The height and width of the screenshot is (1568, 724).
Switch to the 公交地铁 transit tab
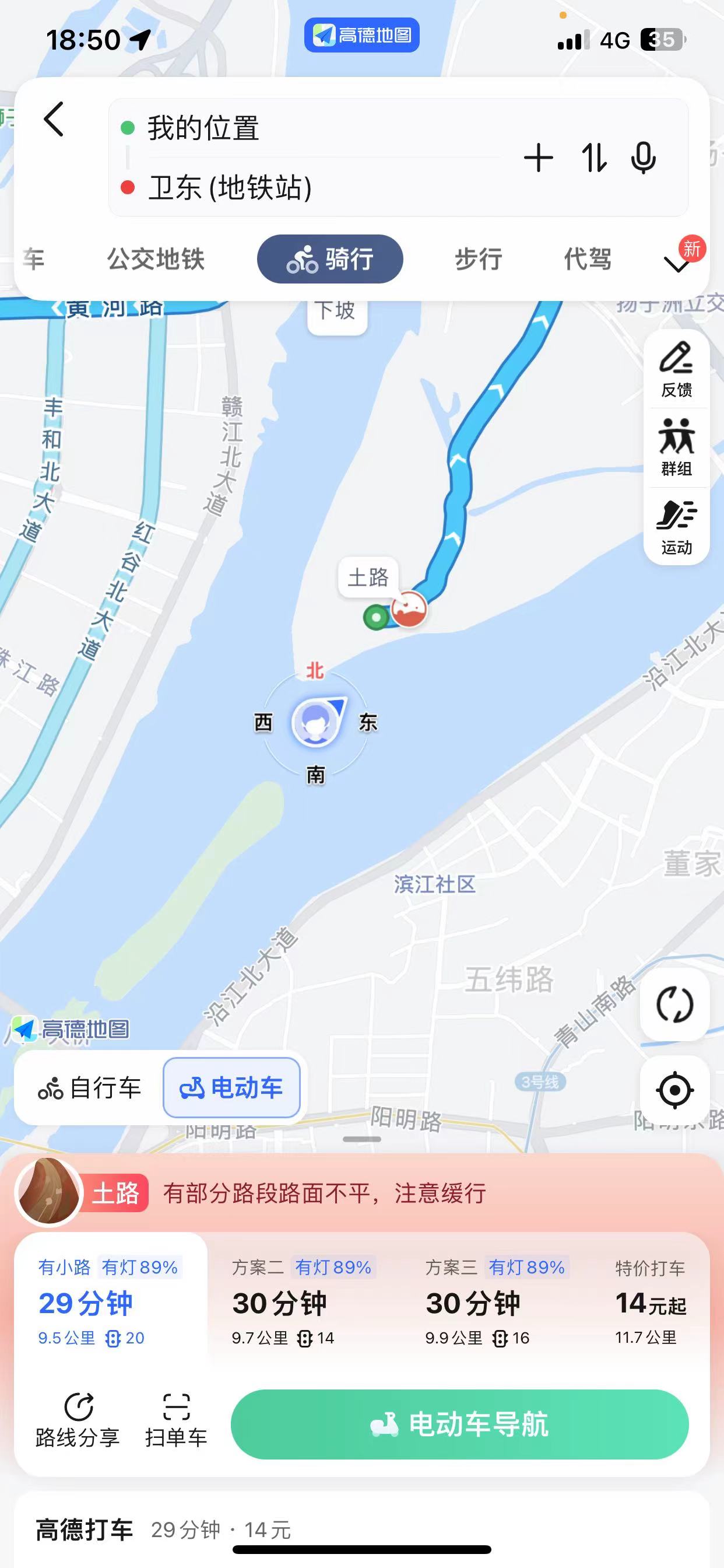point(156,258)
